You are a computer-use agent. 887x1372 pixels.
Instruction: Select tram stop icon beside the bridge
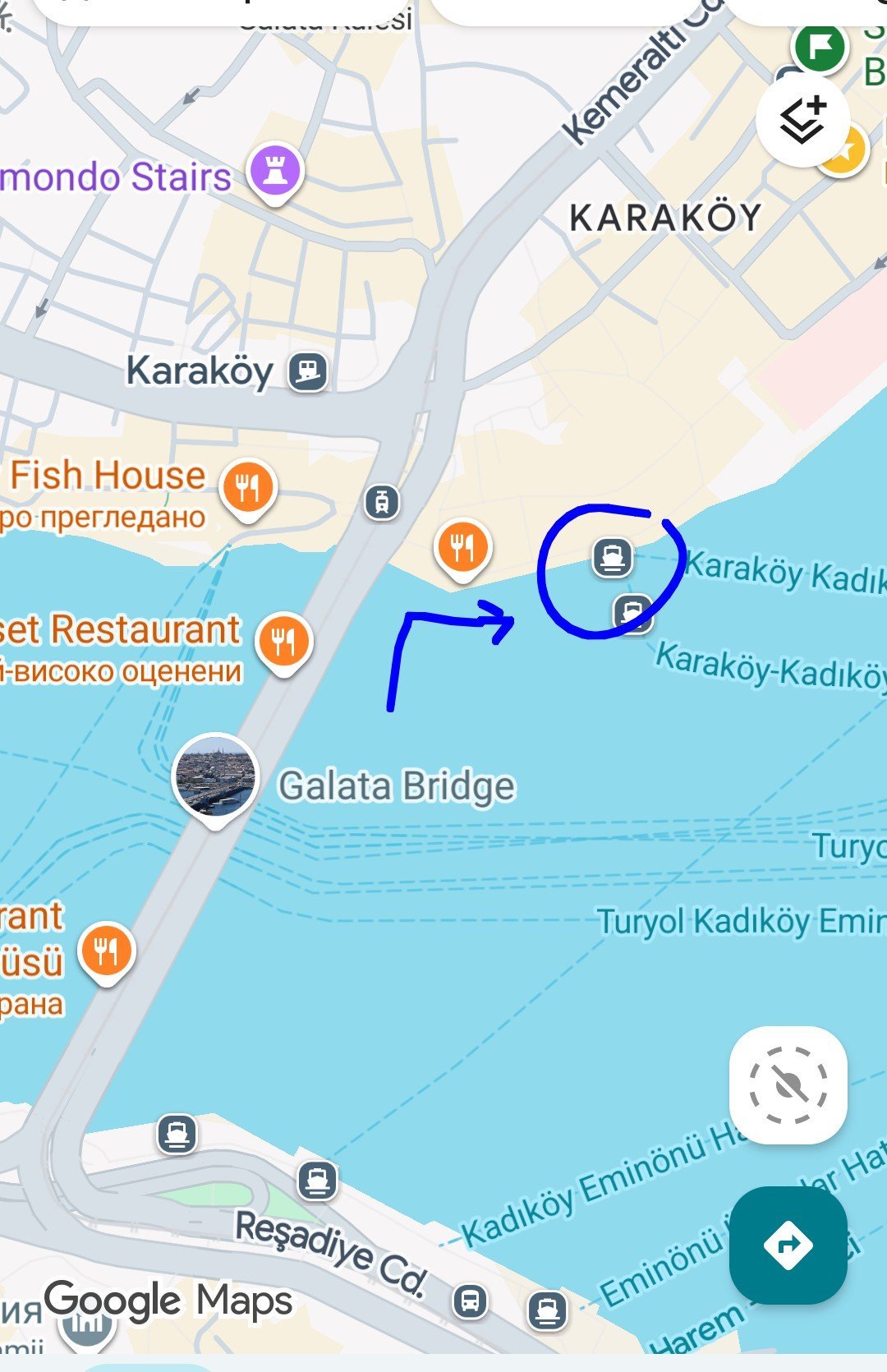pyautogui.click(x=382, y=501)
